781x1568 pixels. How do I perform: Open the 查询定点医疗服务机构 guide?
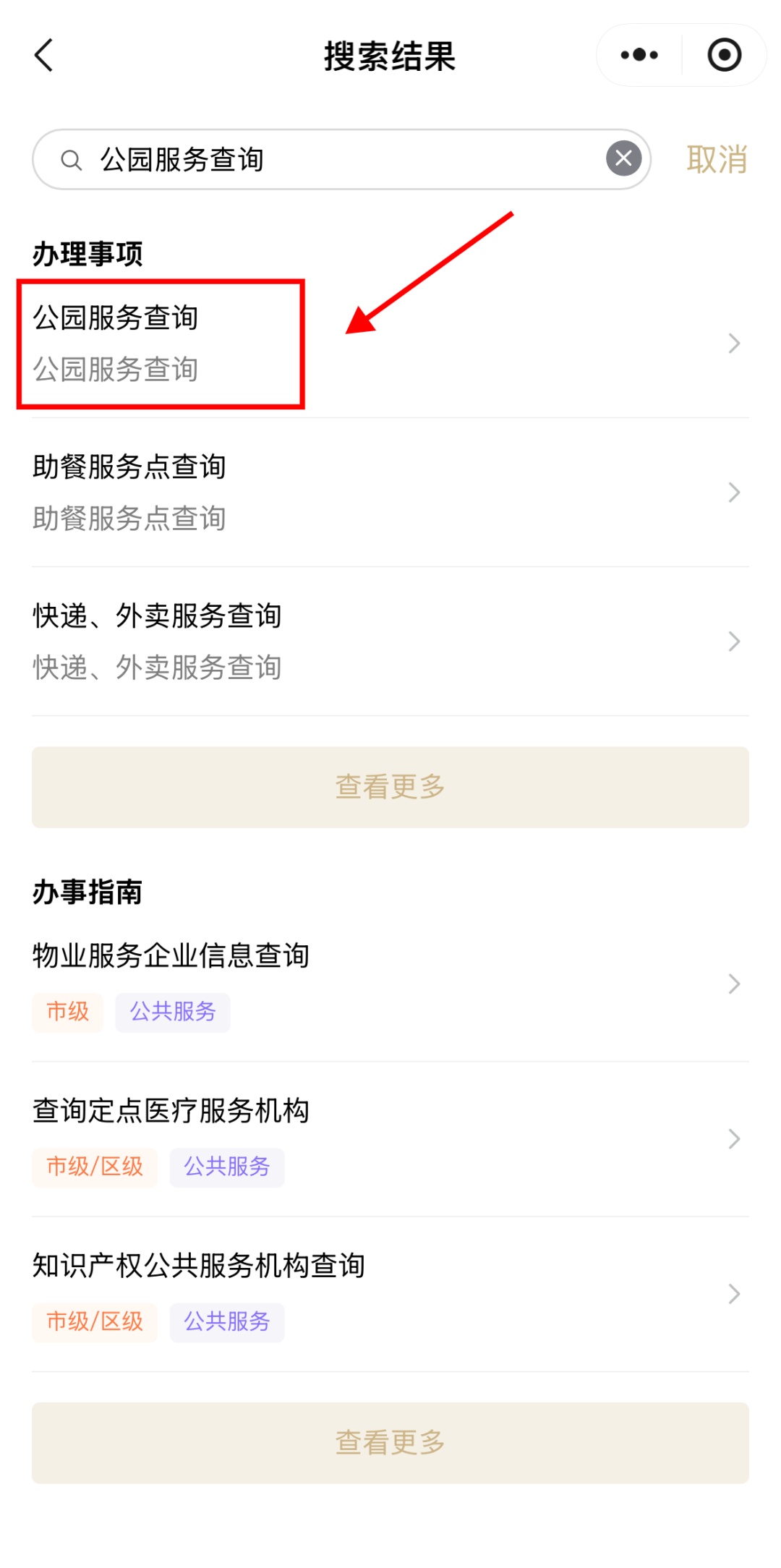[x=390, y=1139]
